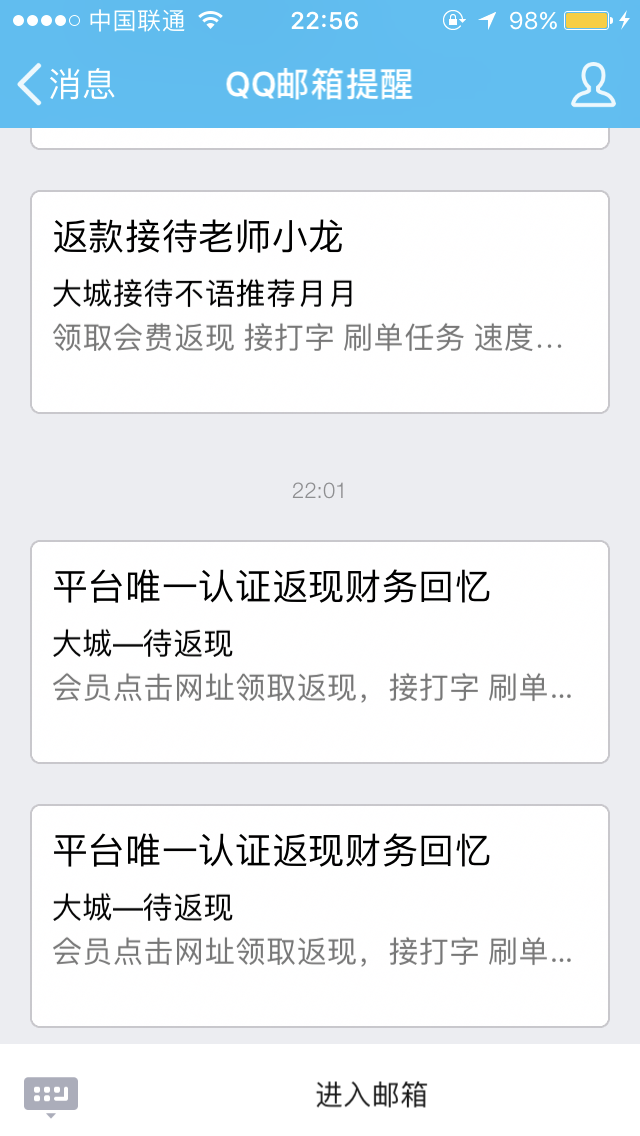Tap 进入邮箱 to enter the mailbox

pos(371,1094)
